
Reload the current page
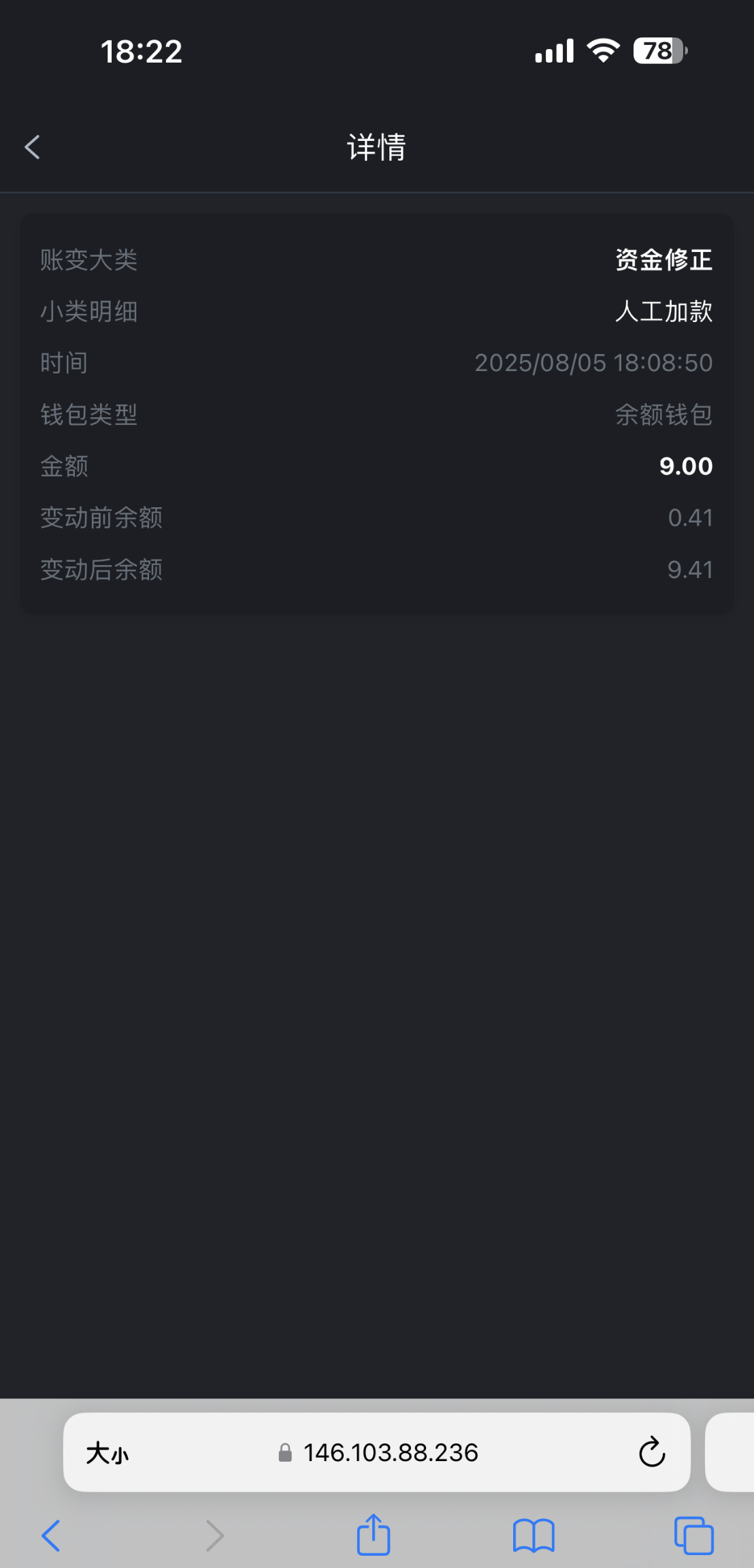coord(651,1452)
